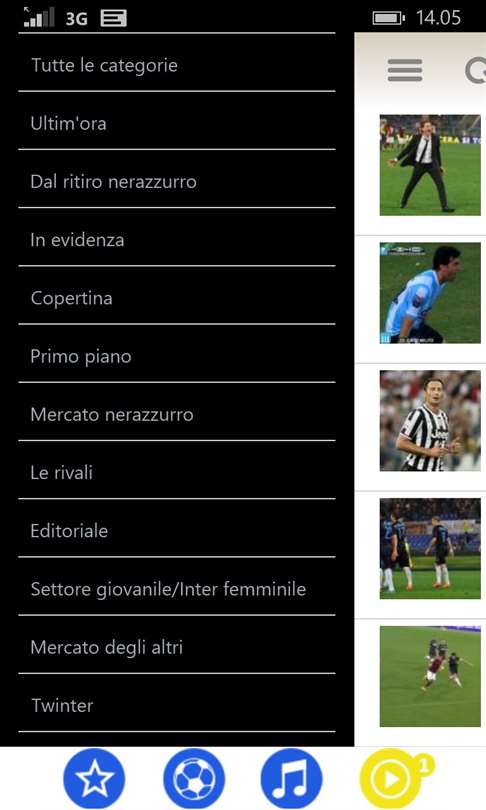This screenshot has width=486, height=810.
Task: Choose the In evidenza category
Action: click(177, 238)
